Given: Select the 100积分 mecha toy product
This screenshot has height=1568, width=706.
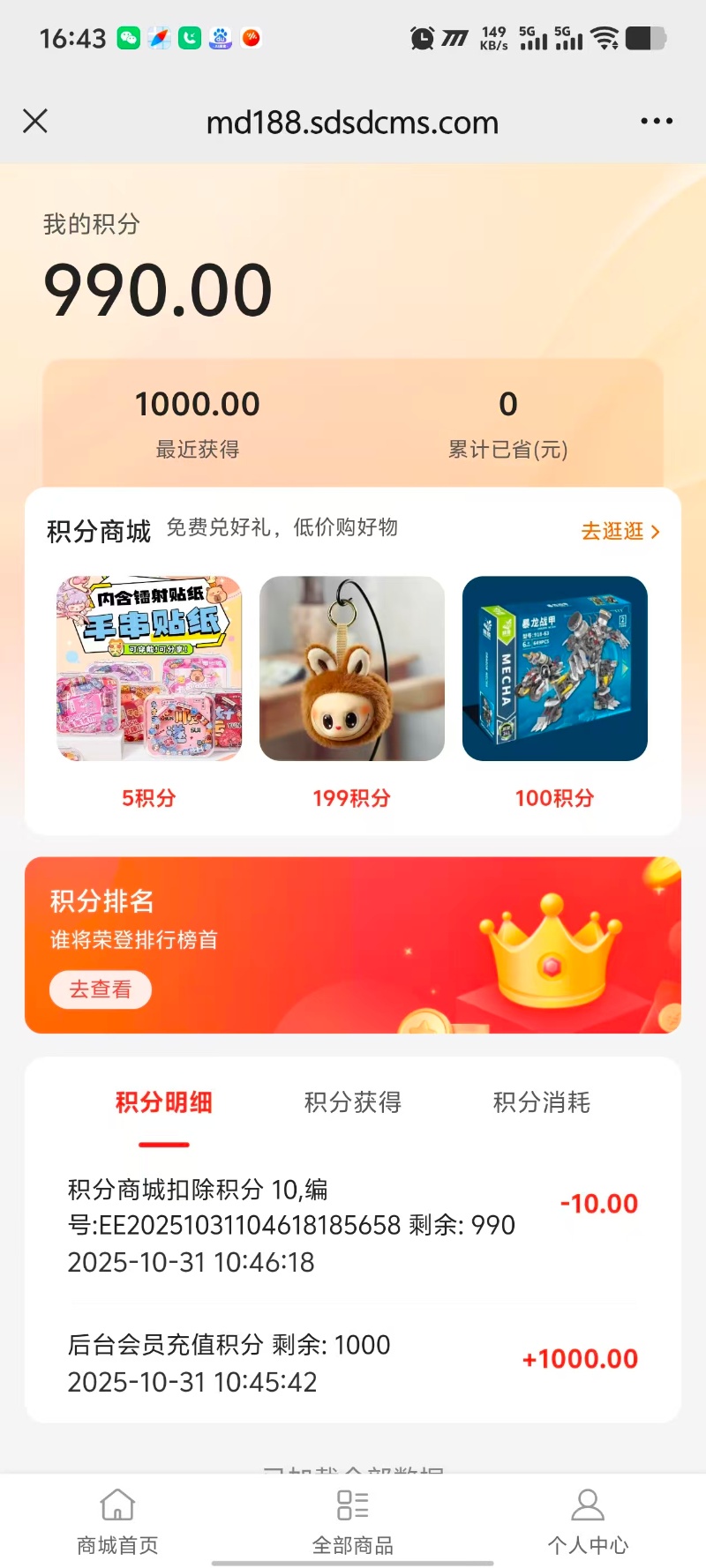Looking at the screenshot, I should pyautogui.click(x=554, y=670).
